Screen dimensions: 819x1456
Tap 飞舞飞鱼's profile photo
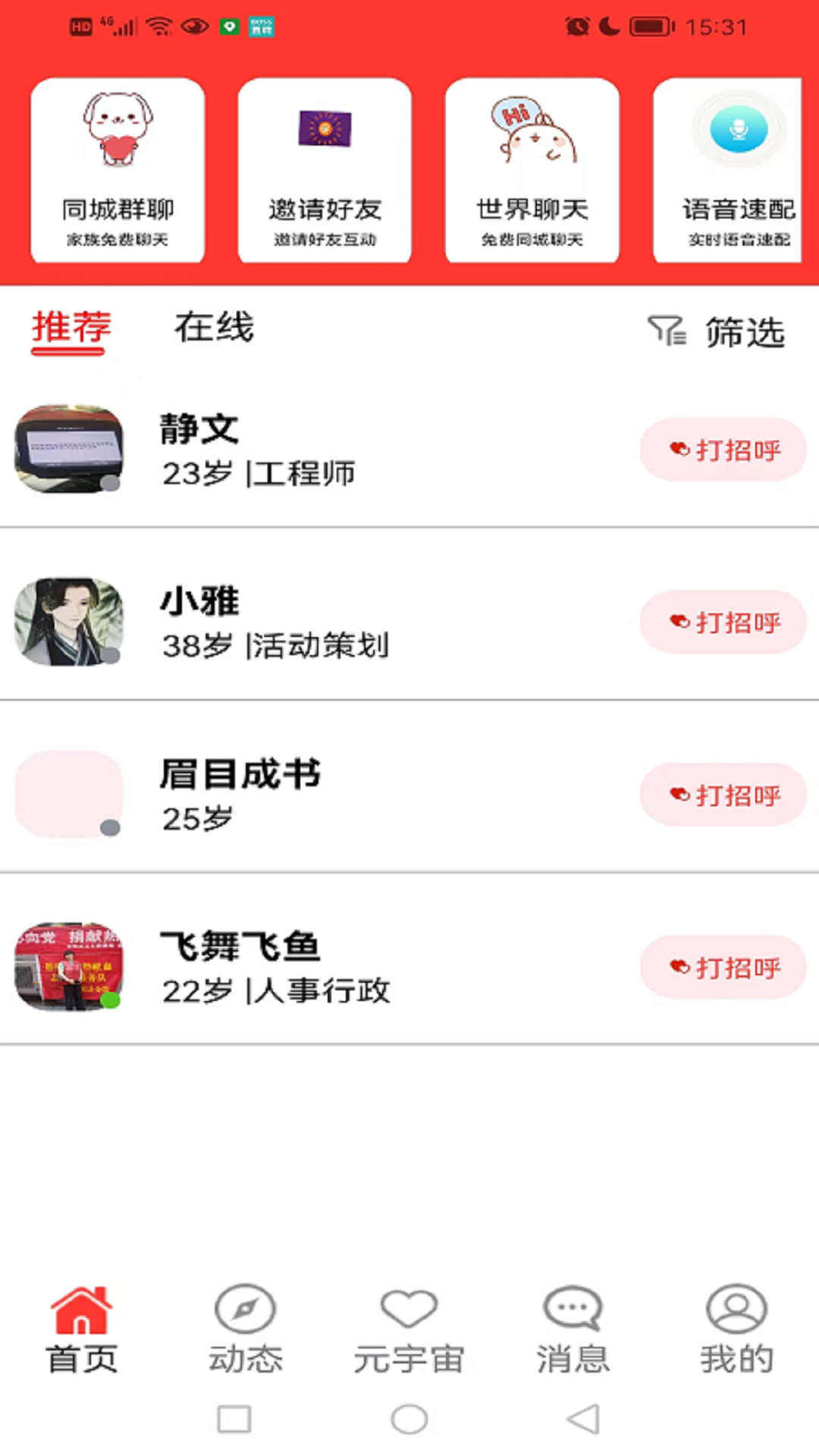69,967
